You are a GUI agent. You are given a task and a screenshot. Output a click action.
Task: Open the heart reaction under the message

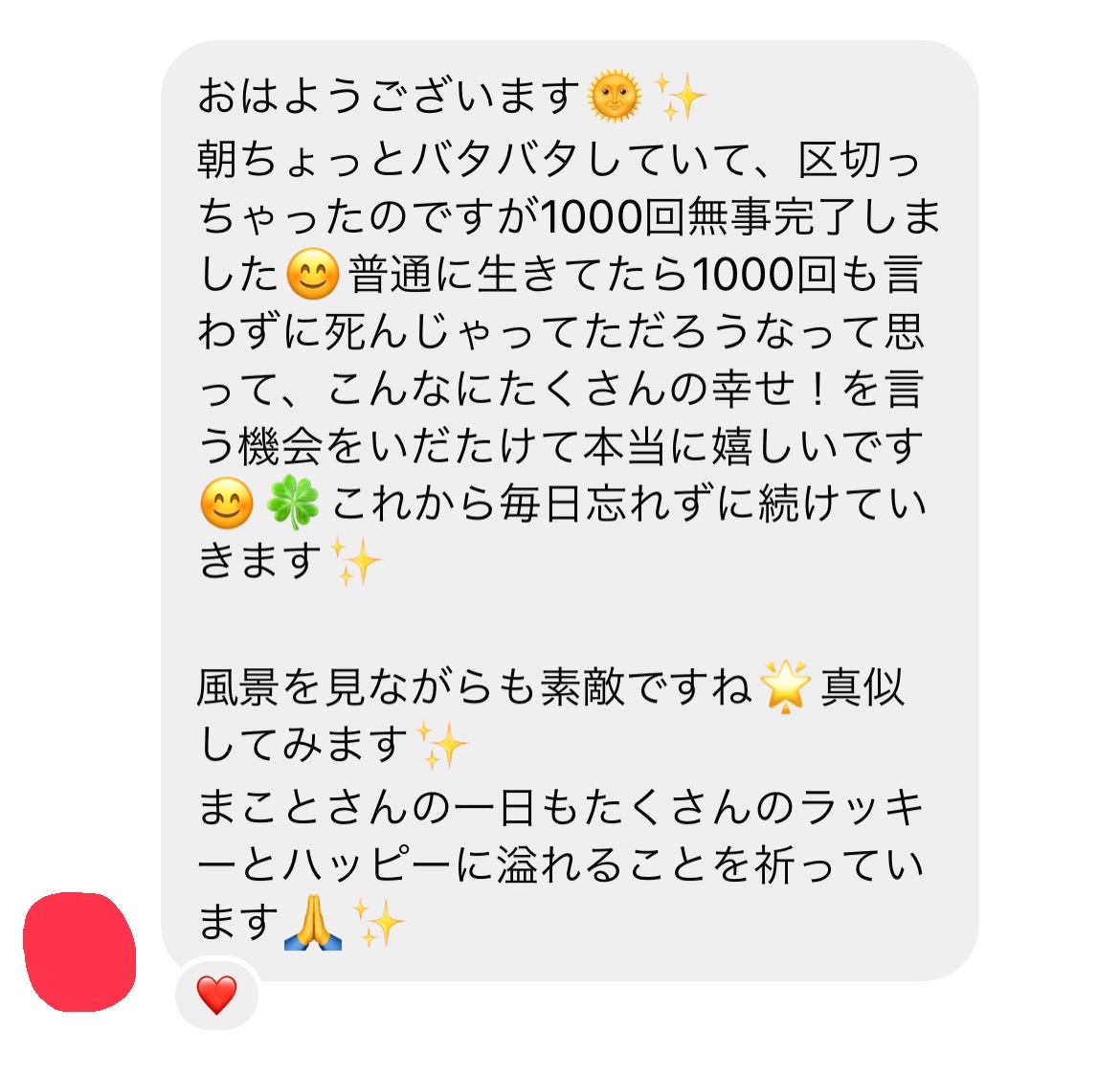pyautogui.click(x=216, y=996)
